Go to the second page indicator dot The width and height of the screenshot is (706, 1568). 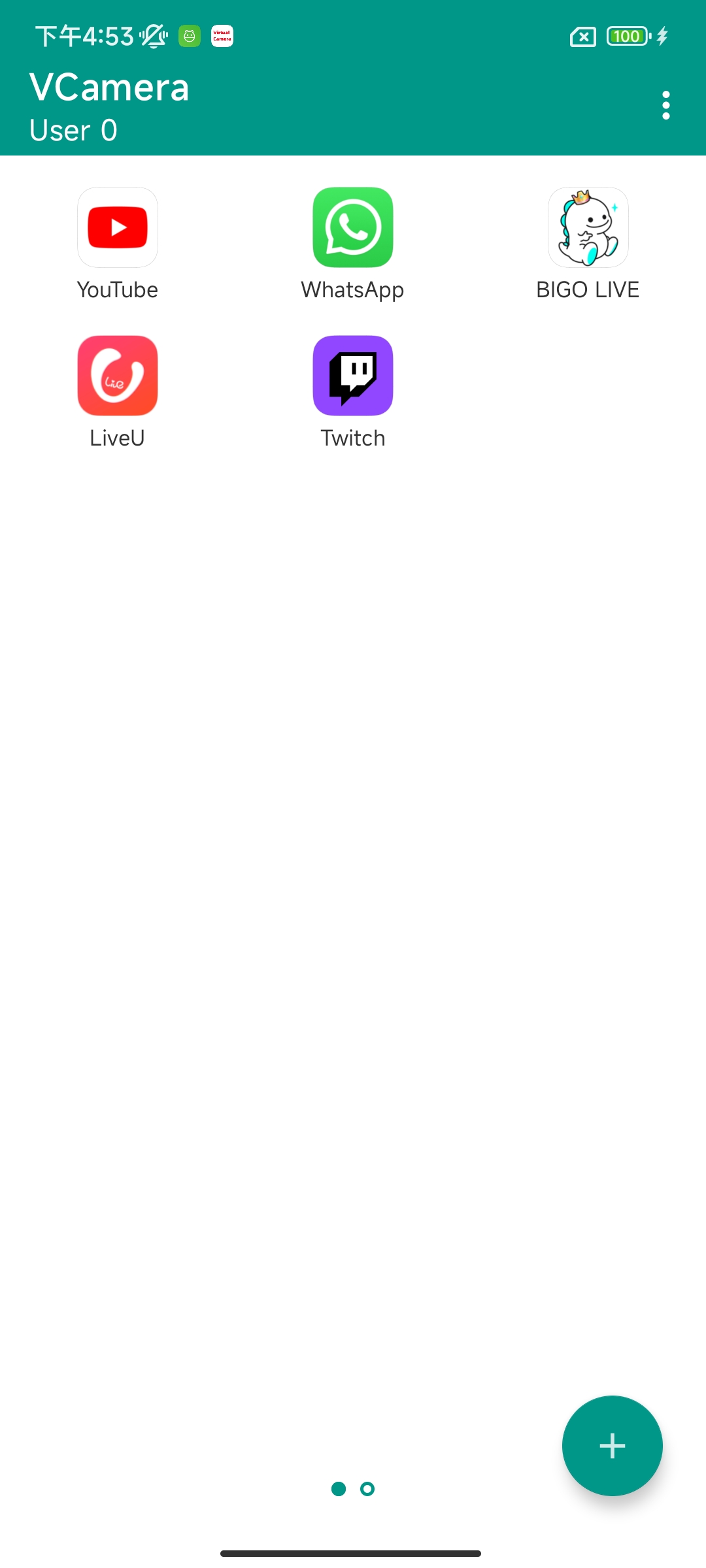point(367,1489)
